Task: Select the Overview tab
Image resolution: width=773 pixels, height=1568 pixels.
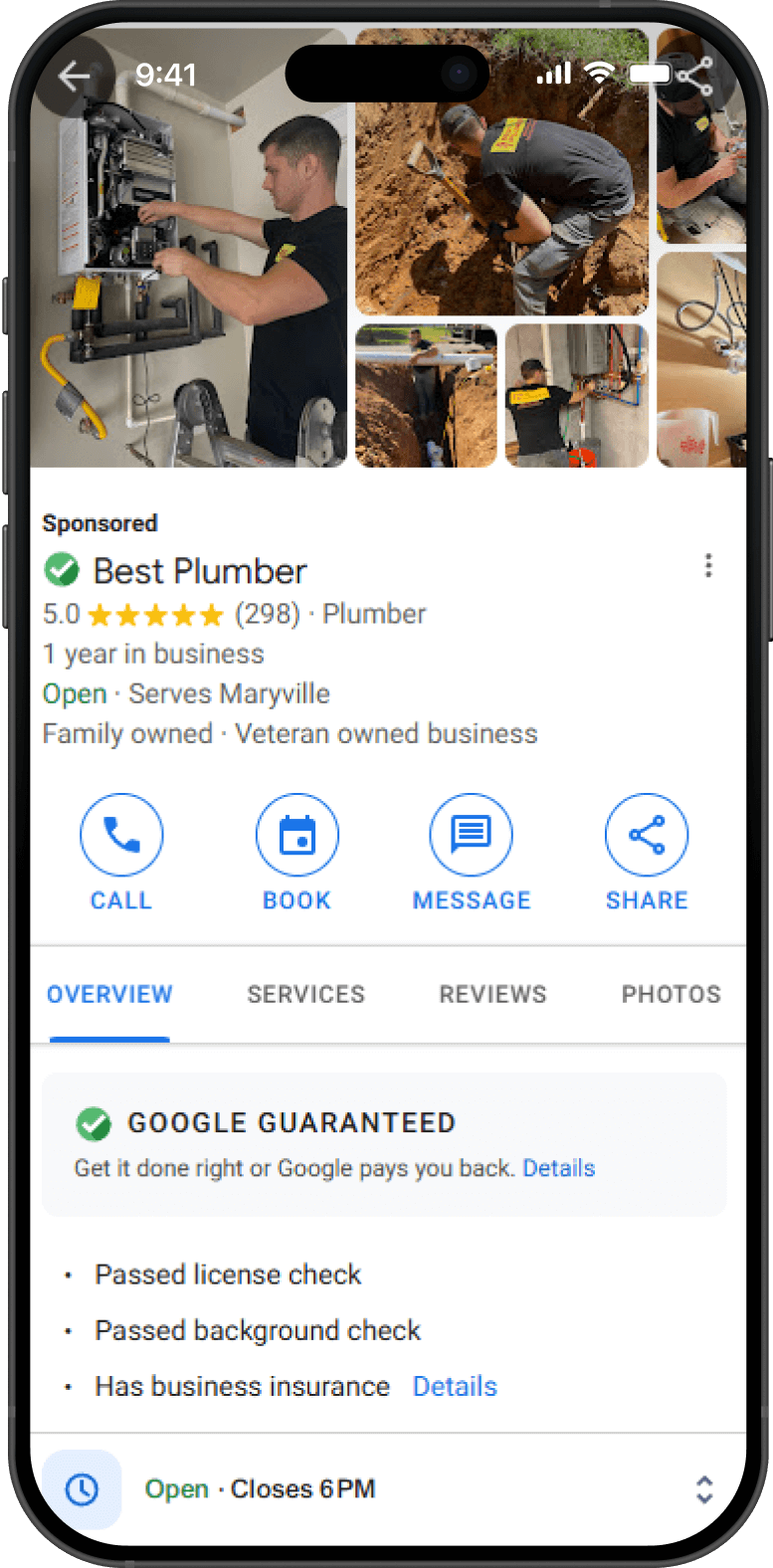Action: pos(109,994)
